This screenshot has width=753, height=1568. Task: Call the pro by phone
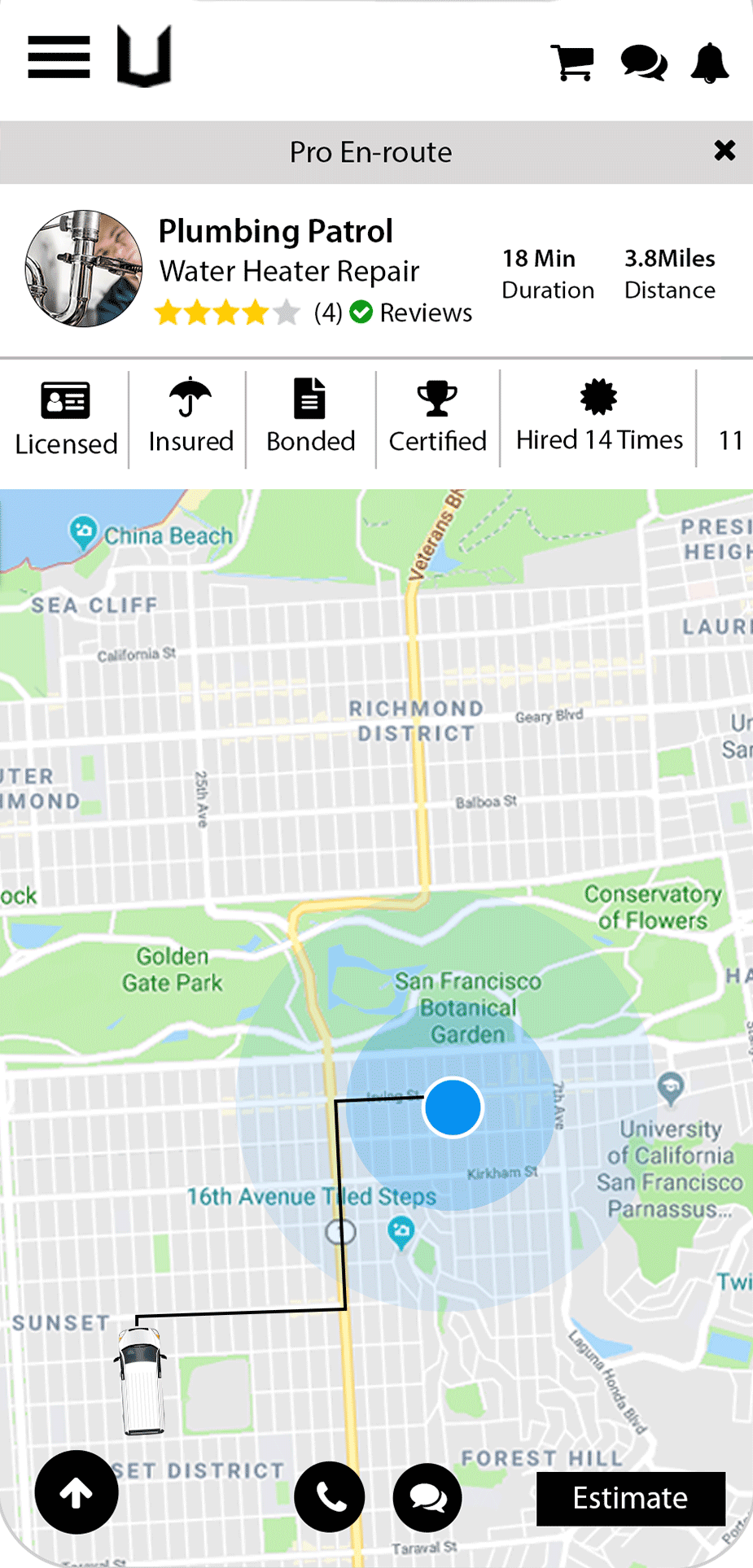coord(330,1497)
